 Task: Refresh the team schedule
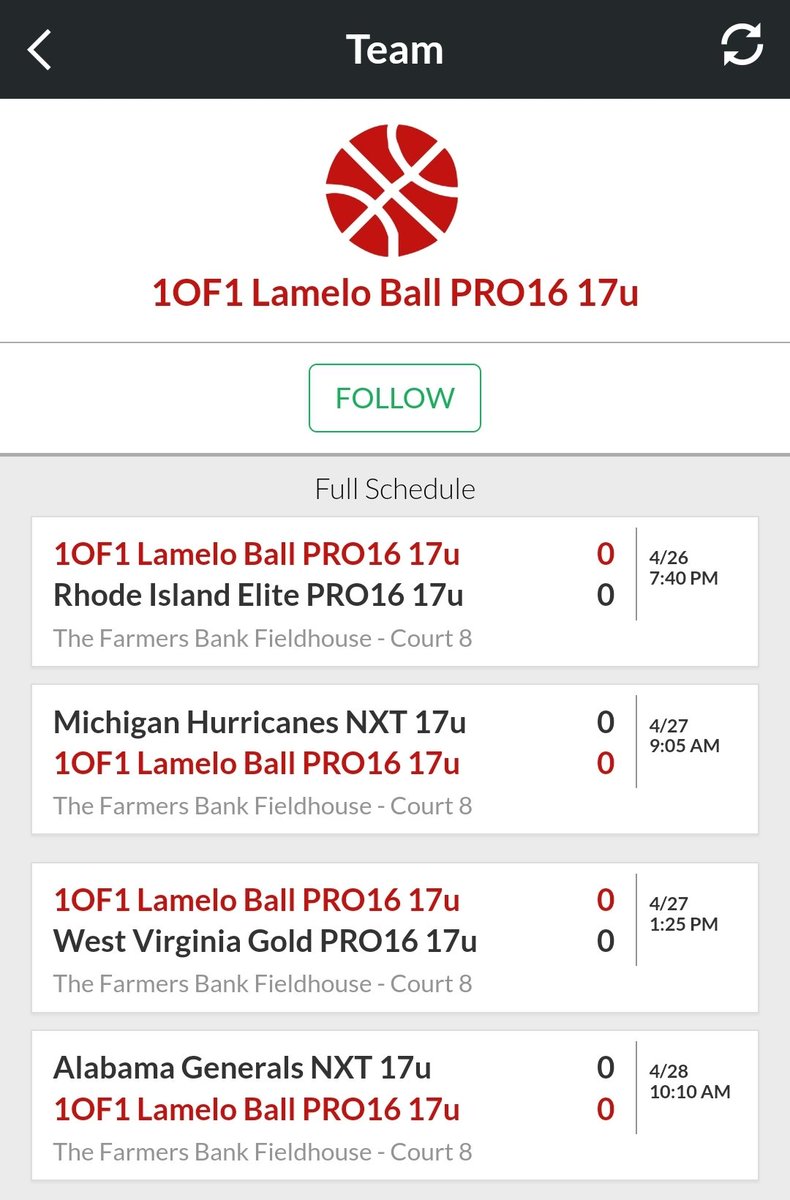(742, 46)
